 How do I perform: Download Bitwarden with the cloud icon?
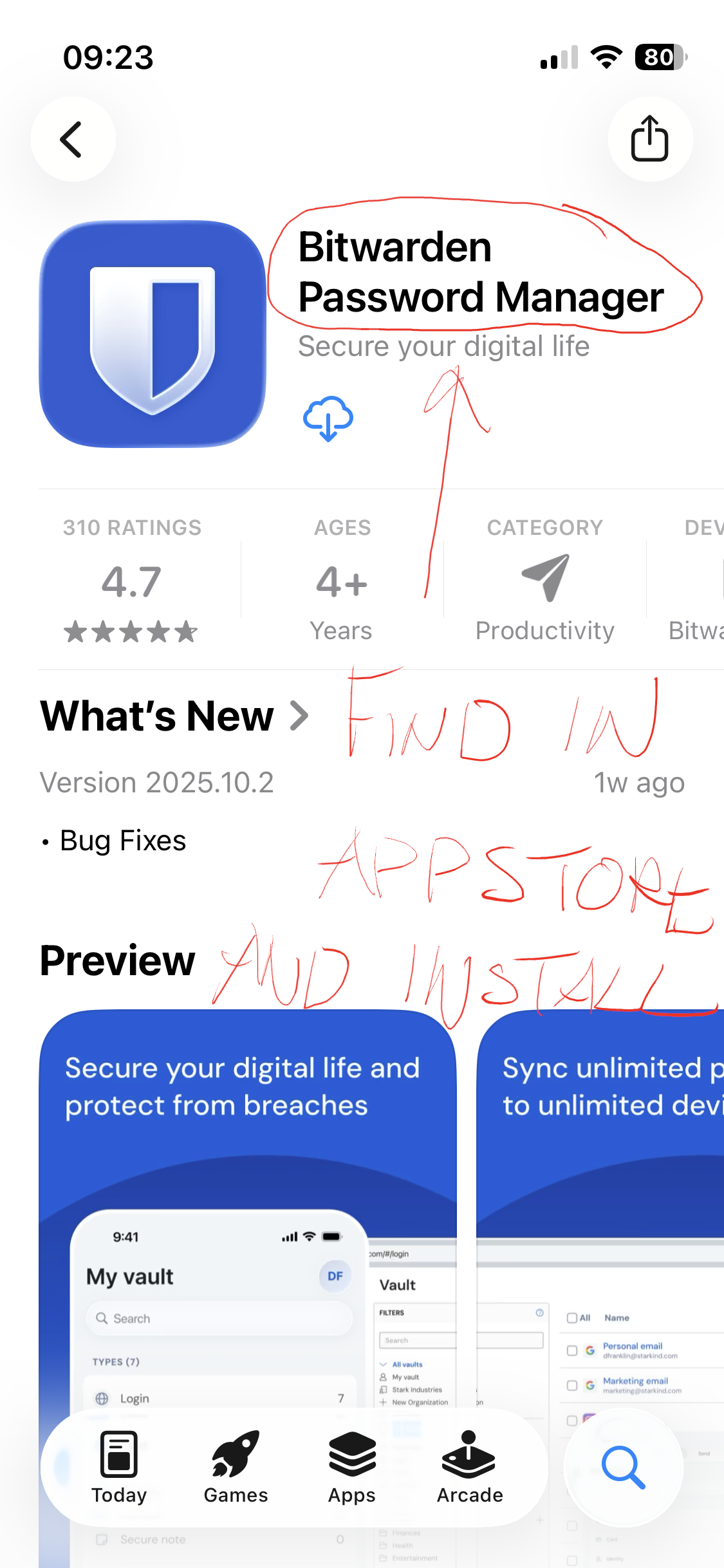point(328,418)
